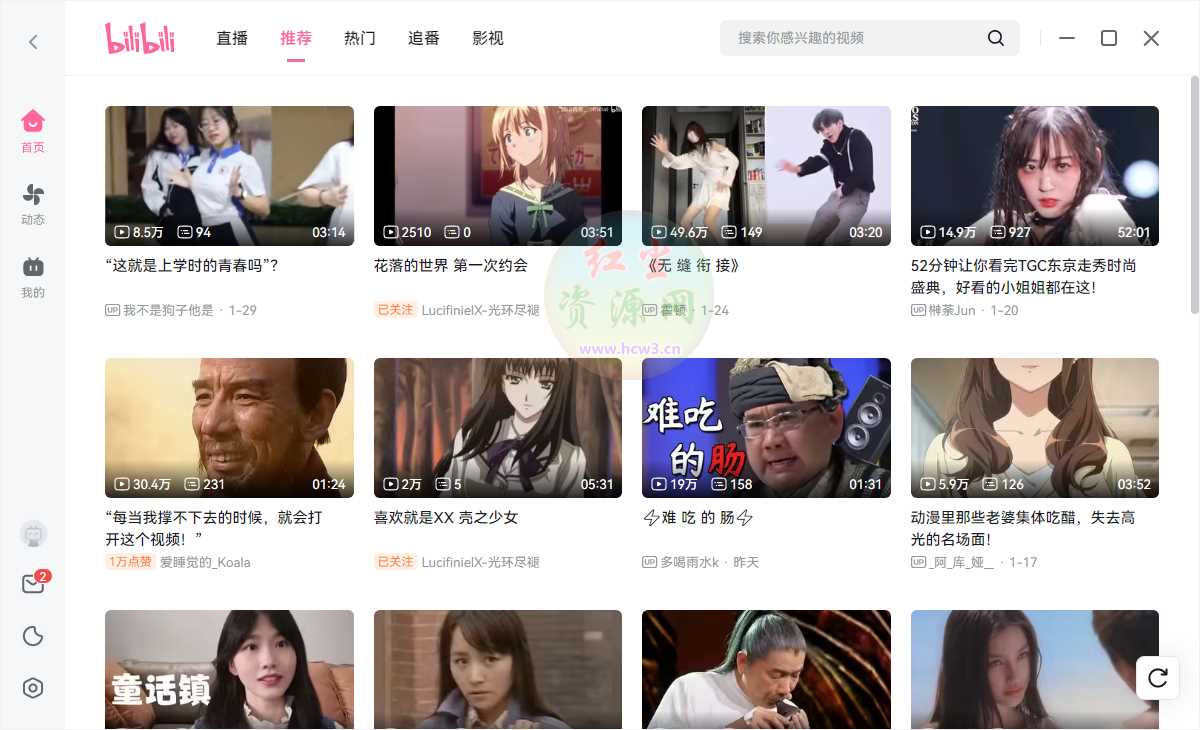The height and width of the screenshot is (730, 1200).
Task: Play video “这就是上学时的青春吗”
Action: click(x=229, y=176)
